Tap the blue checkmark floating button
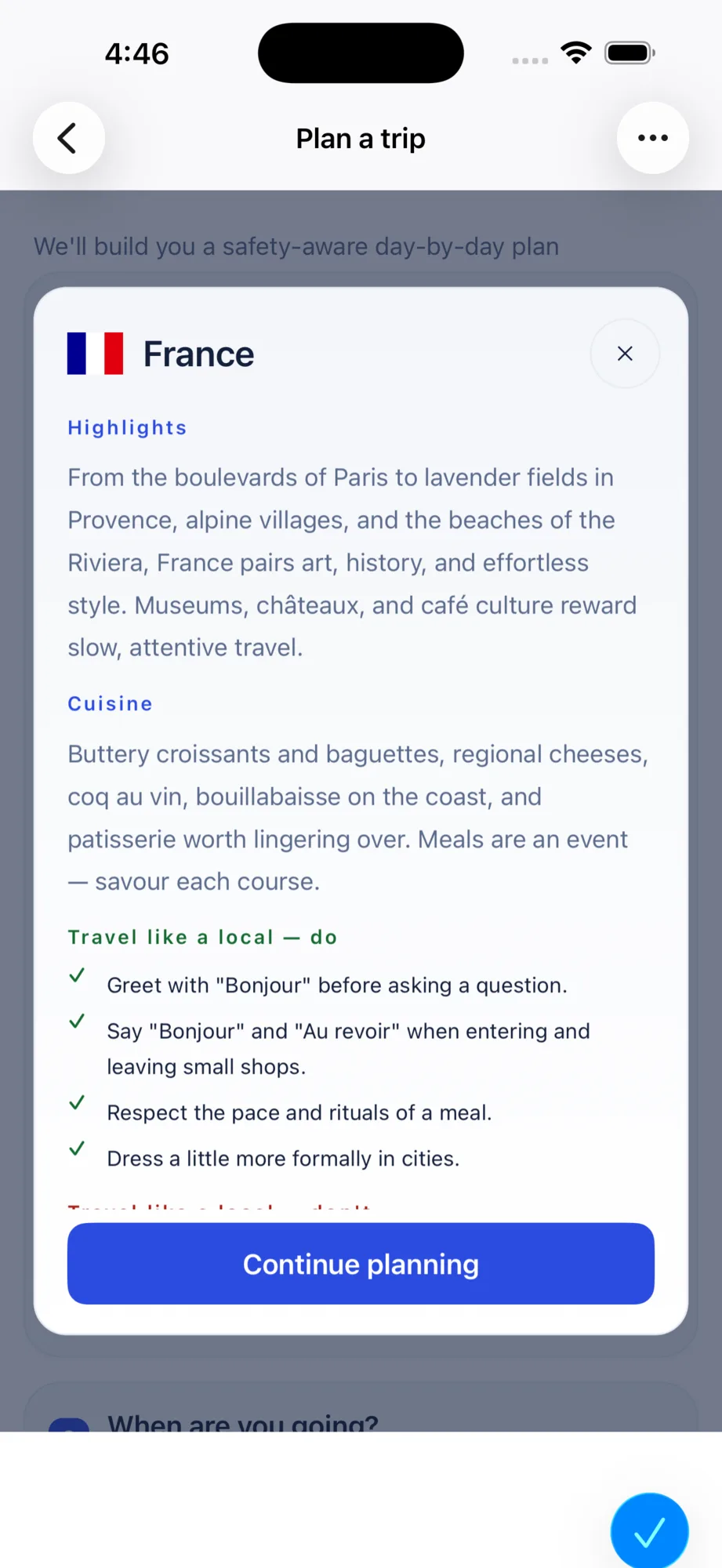Screen dimensions: 722x1568 (650, 1531)
